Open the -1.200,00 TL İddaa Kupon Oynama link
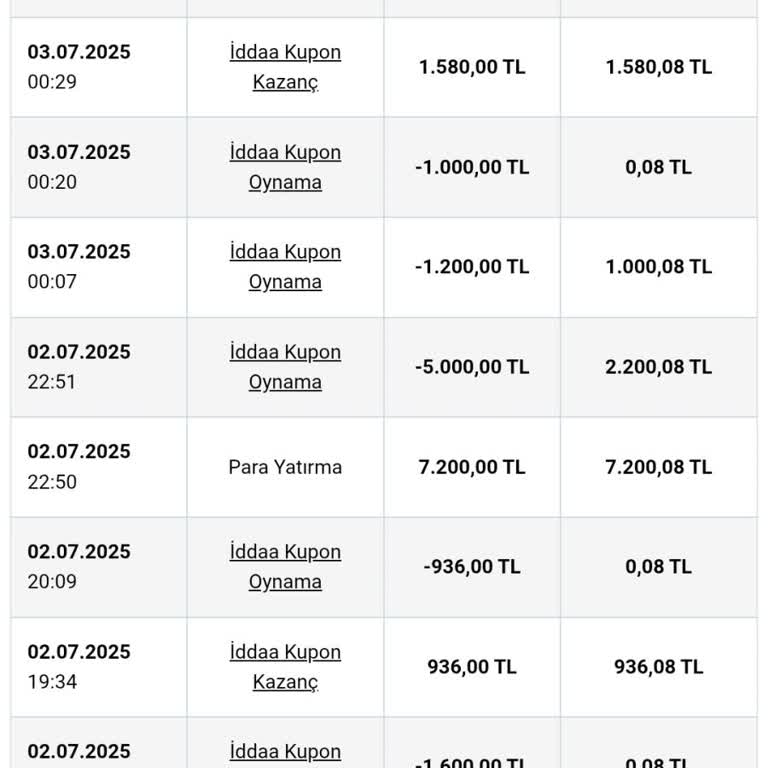The width and height of the screenshot is (768, 768). (285, 267)
